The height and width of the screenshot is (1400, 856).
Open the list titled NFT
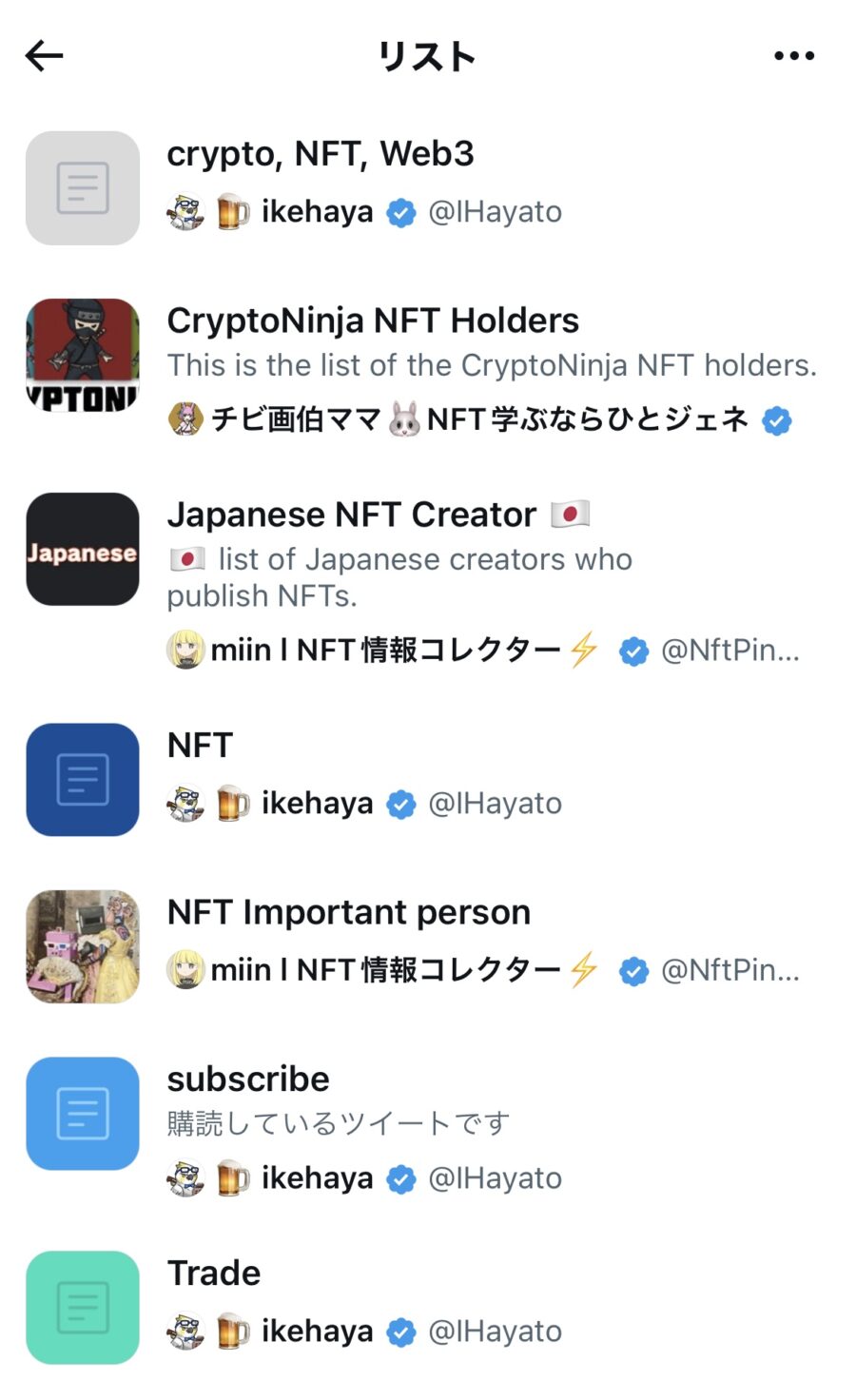[428, 780]
